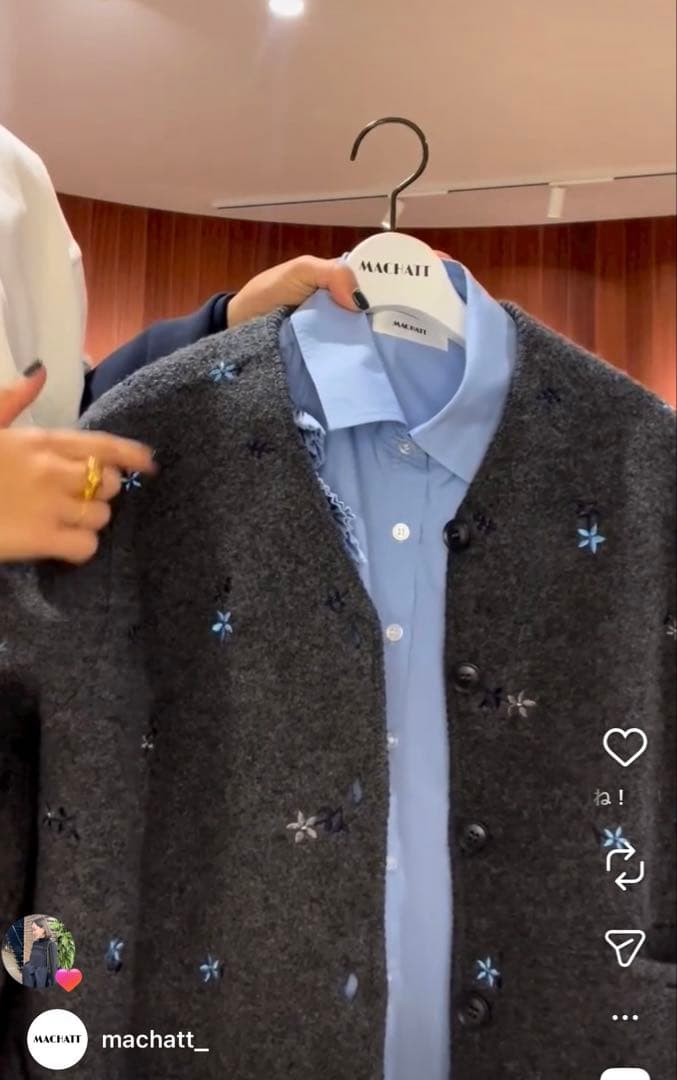Like this reel with the heart
The height and width of the screenshot is (1080, 677).
point(625,746)
